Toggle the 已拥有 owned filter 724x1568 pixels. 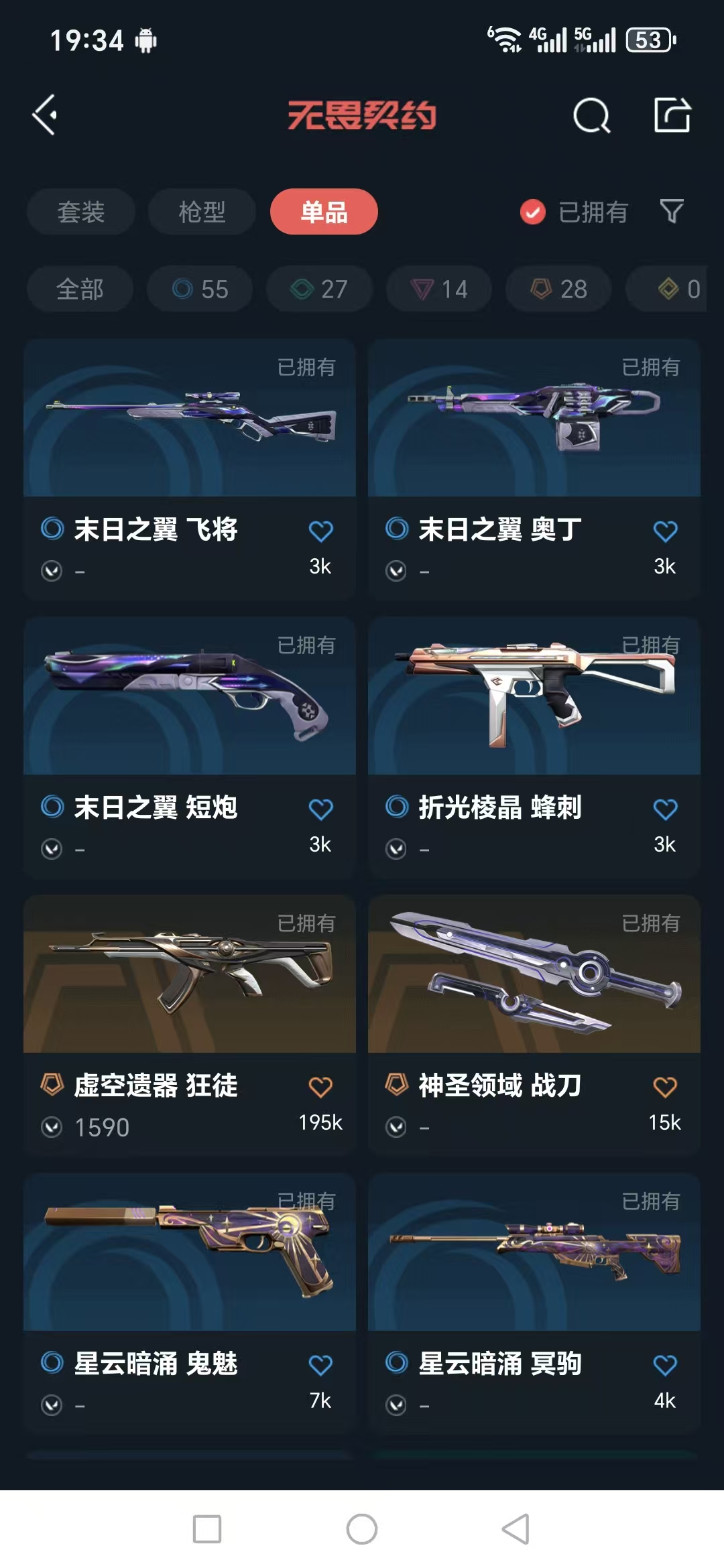coord(574,212)
